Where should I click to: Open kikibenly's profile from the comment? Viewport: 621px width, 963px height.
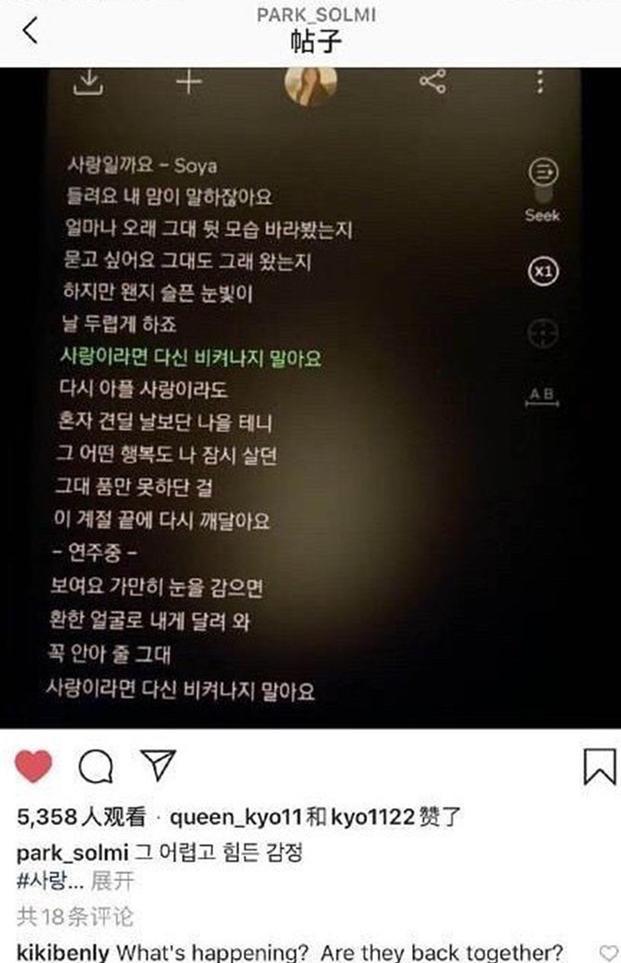coord(64,951)
